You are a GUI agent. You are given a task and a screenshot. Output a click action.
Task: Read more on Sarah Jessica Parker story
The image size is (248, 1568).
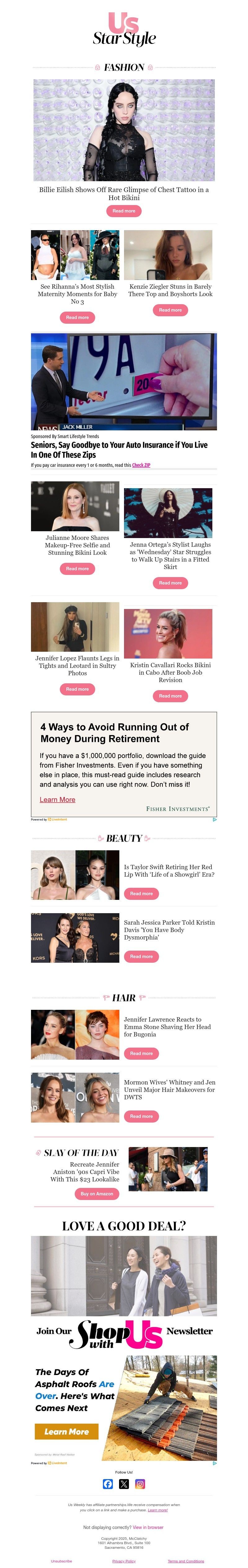[x=141, y=956]
